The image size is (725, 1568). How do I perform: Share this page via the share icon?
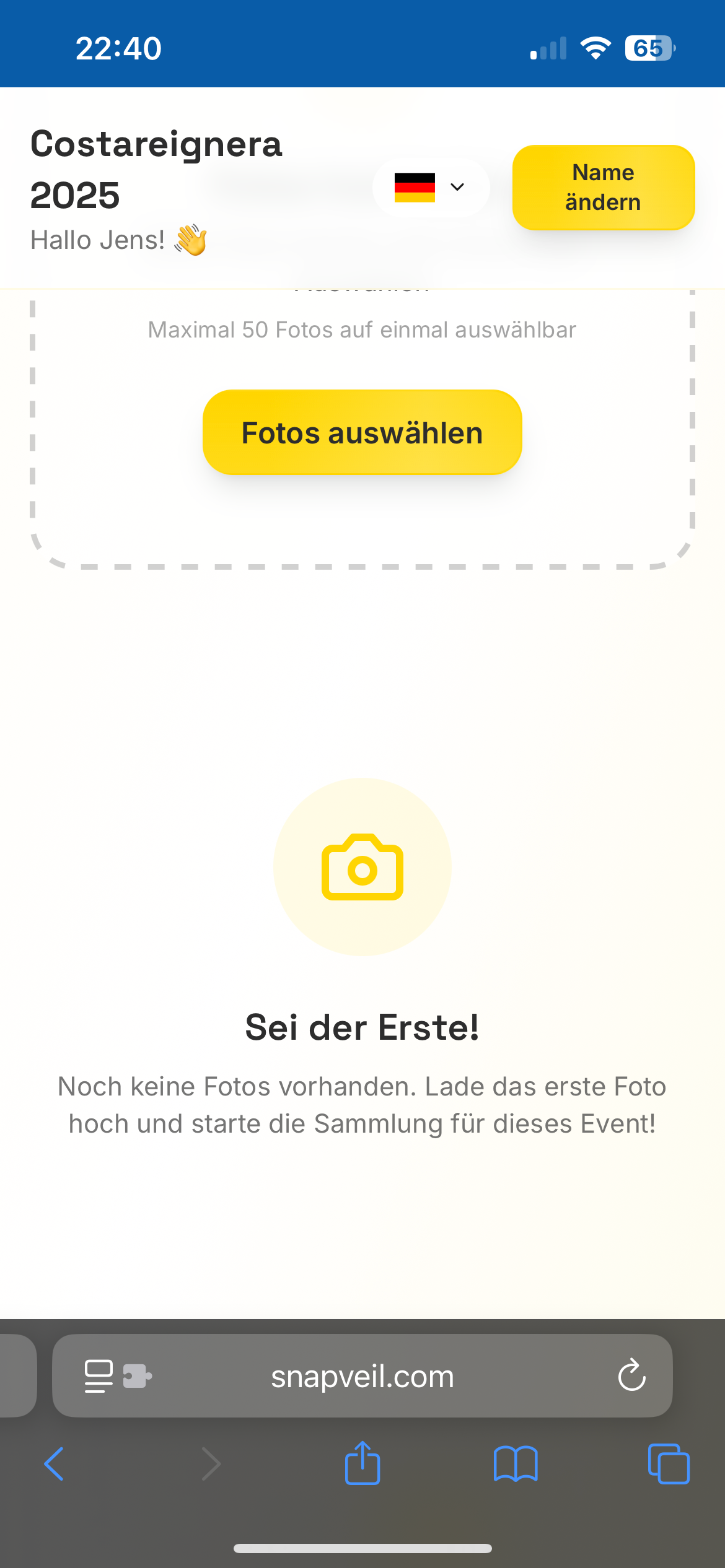coord(362,1463)
